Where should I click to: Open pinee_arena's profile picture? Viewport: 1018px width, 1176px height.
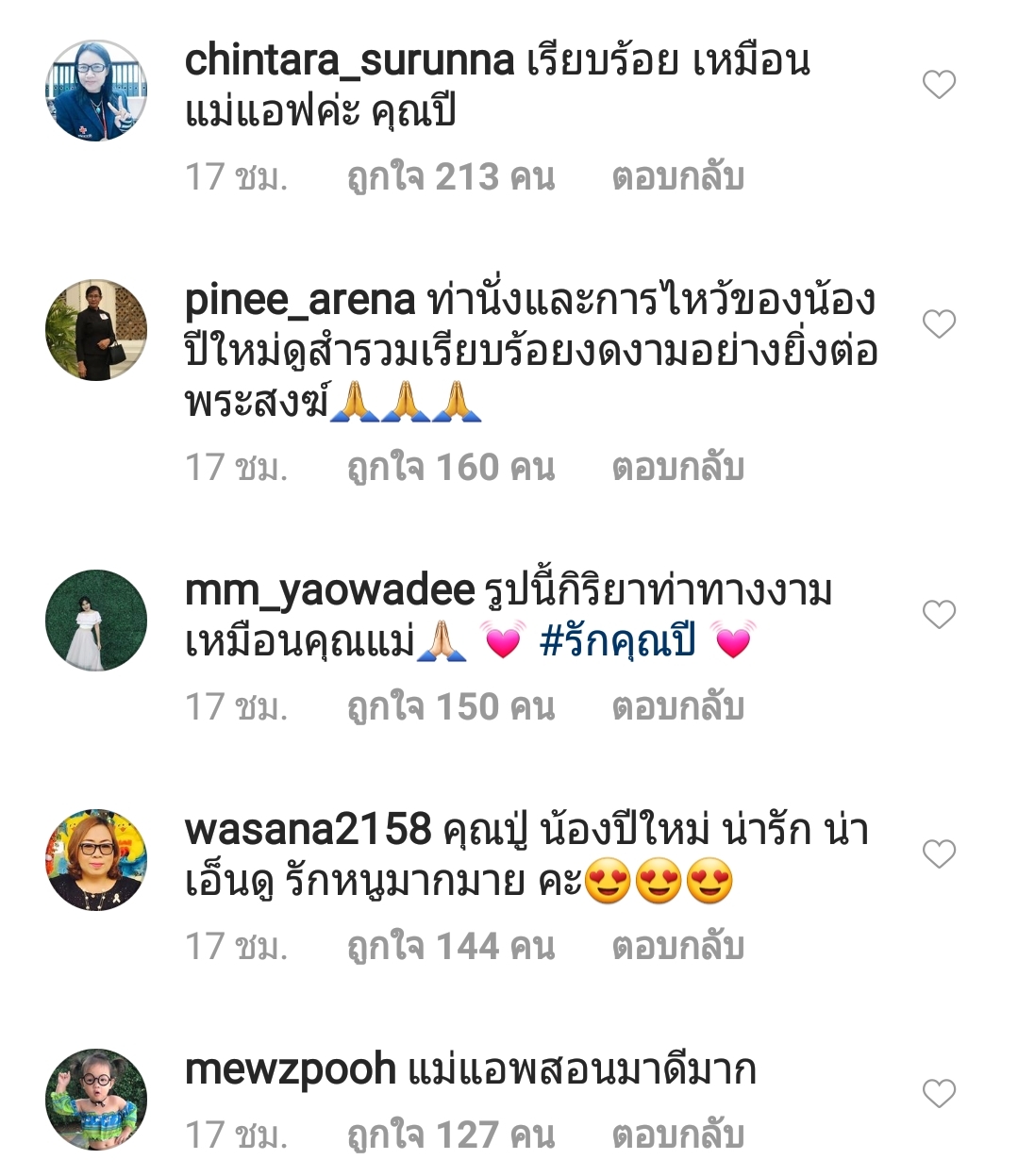pos(96,330)
